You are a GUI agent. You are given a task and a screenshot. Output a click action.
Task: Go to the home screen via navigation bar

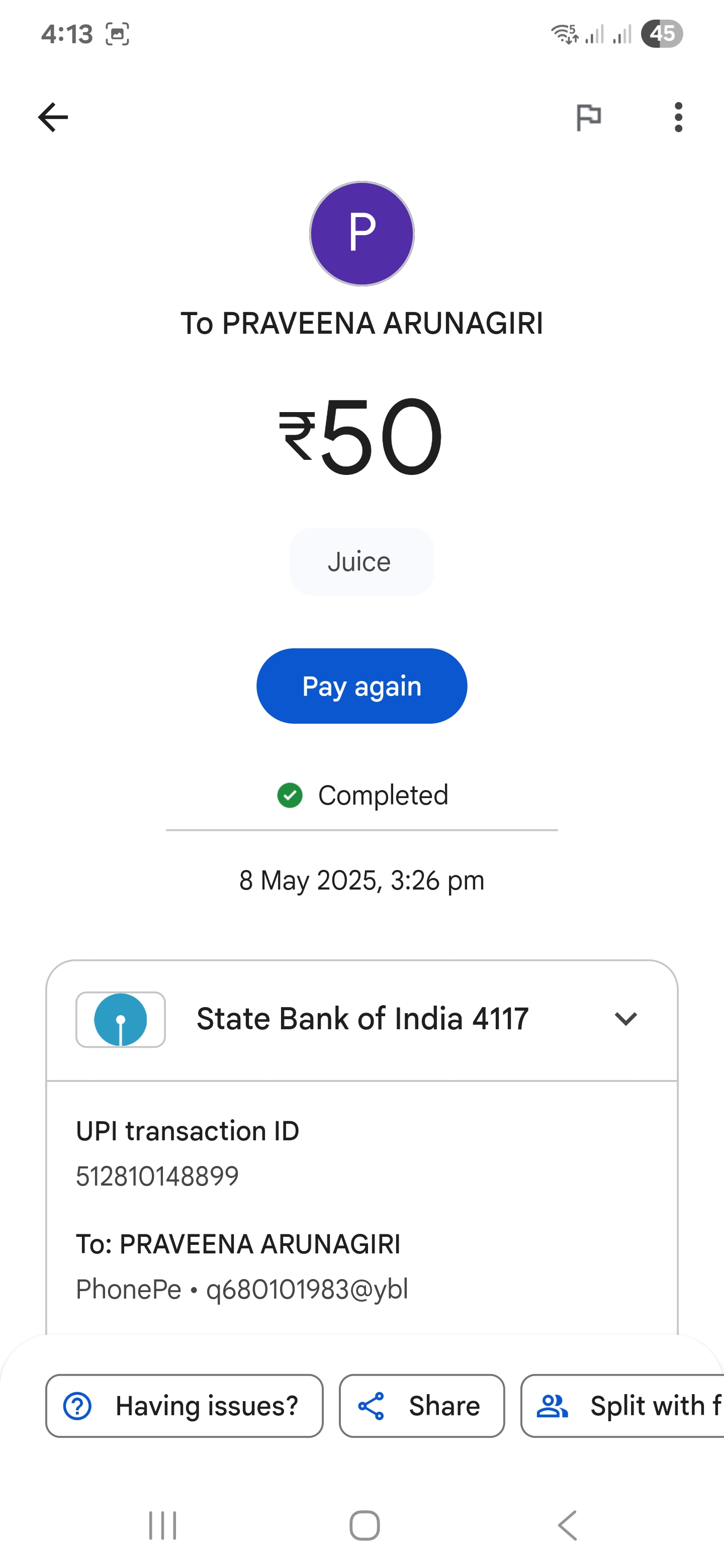(365, 1525)
